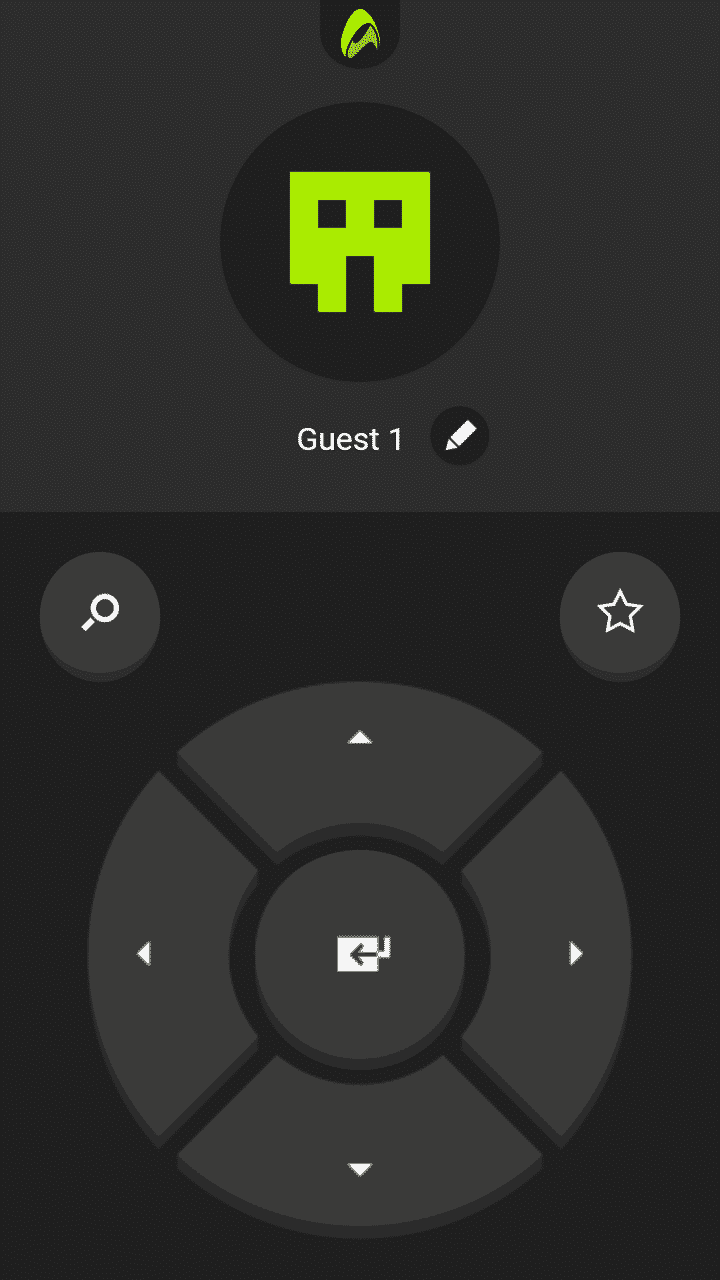Edit the Guest 1 name

460,437
